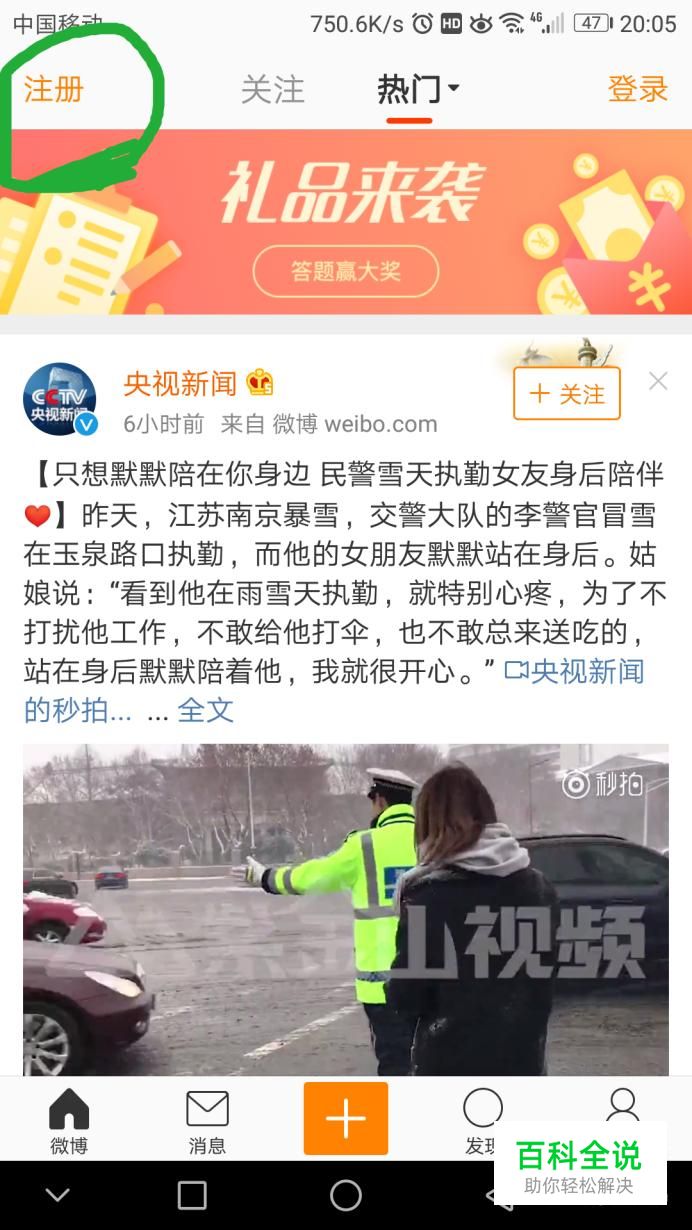
Task: Expand post with 全文 link
Action: tap(205, 710)
